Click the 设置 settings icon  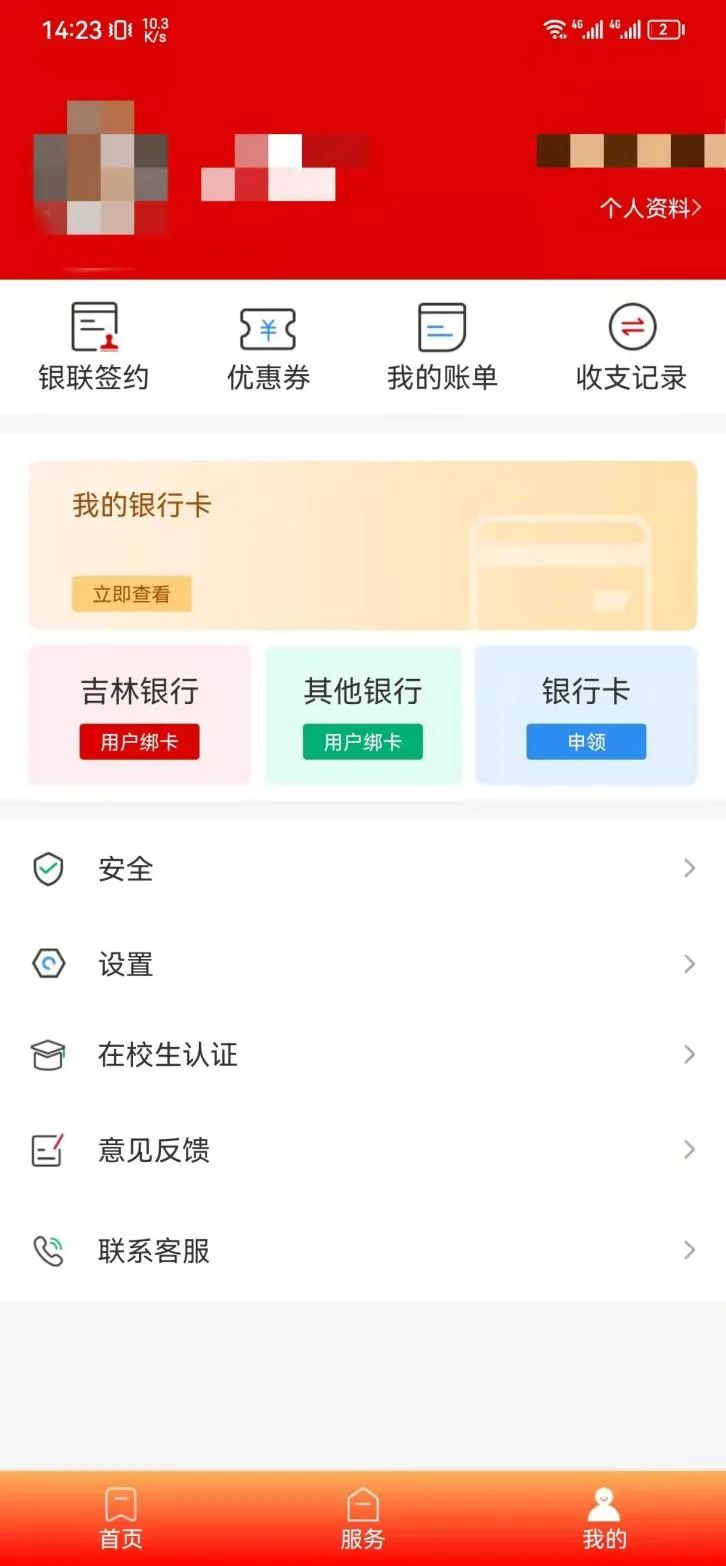tap(47, 963)
